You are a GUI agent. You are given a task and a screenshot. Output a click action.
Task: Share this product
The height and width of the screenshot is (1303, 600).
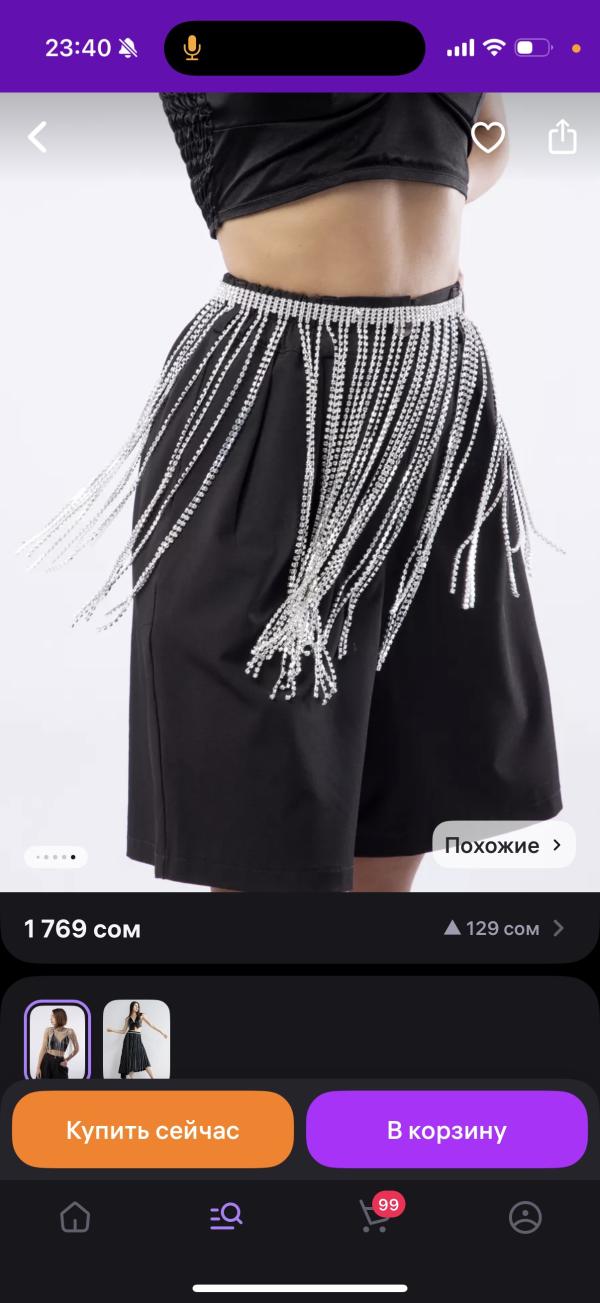(x=562, y=137)
